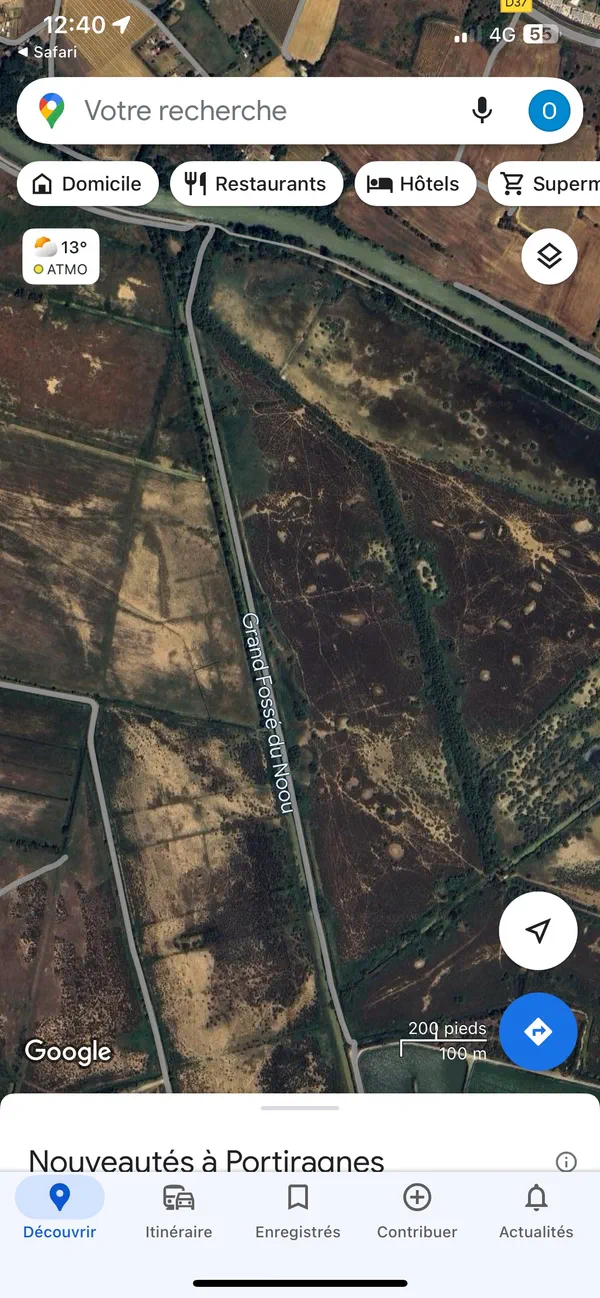The width and height of the screenshot is (600, 1298).
Task: Center the map on my location
Action: pyautogui.click(x=538, y=931)
